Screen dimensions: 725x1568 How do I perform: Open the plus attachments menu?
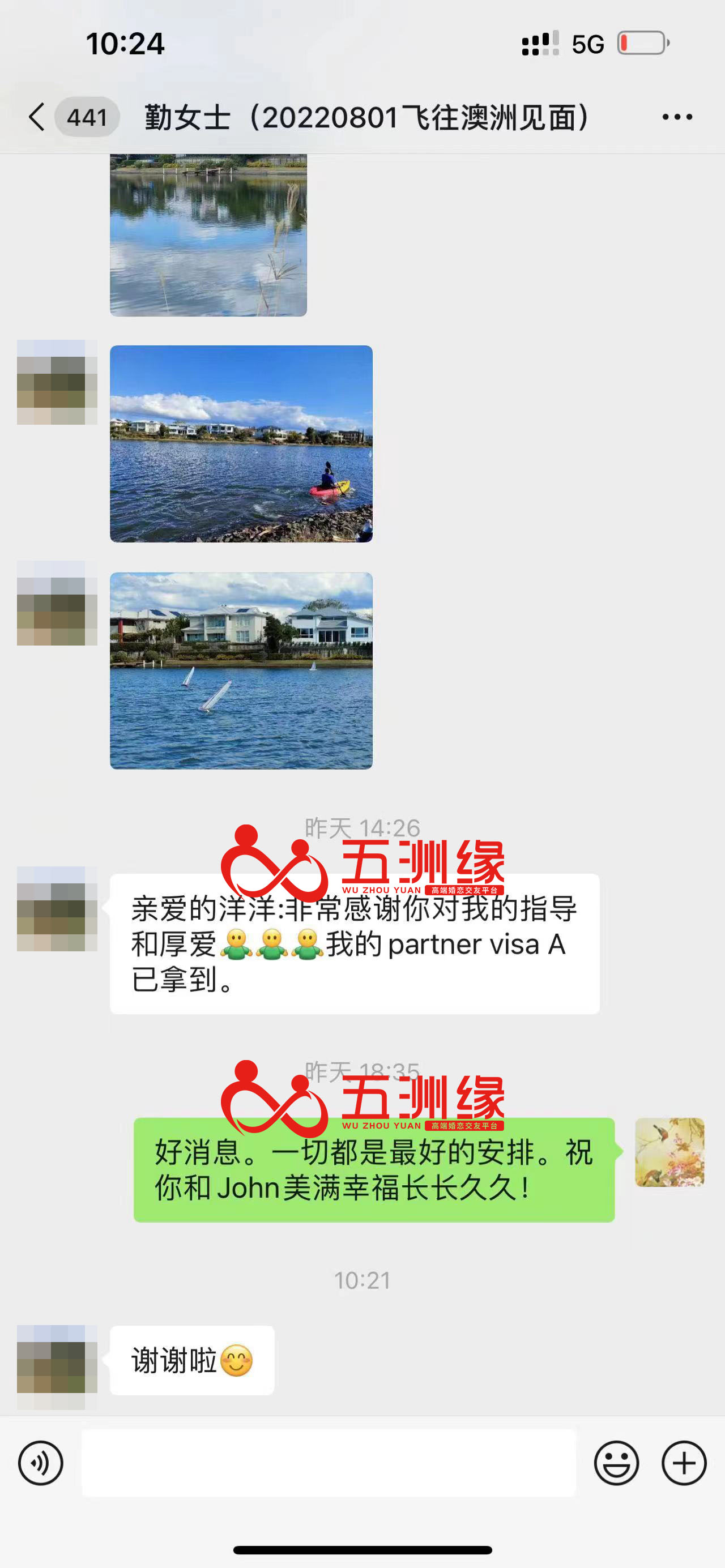[x=684, y=1463]
